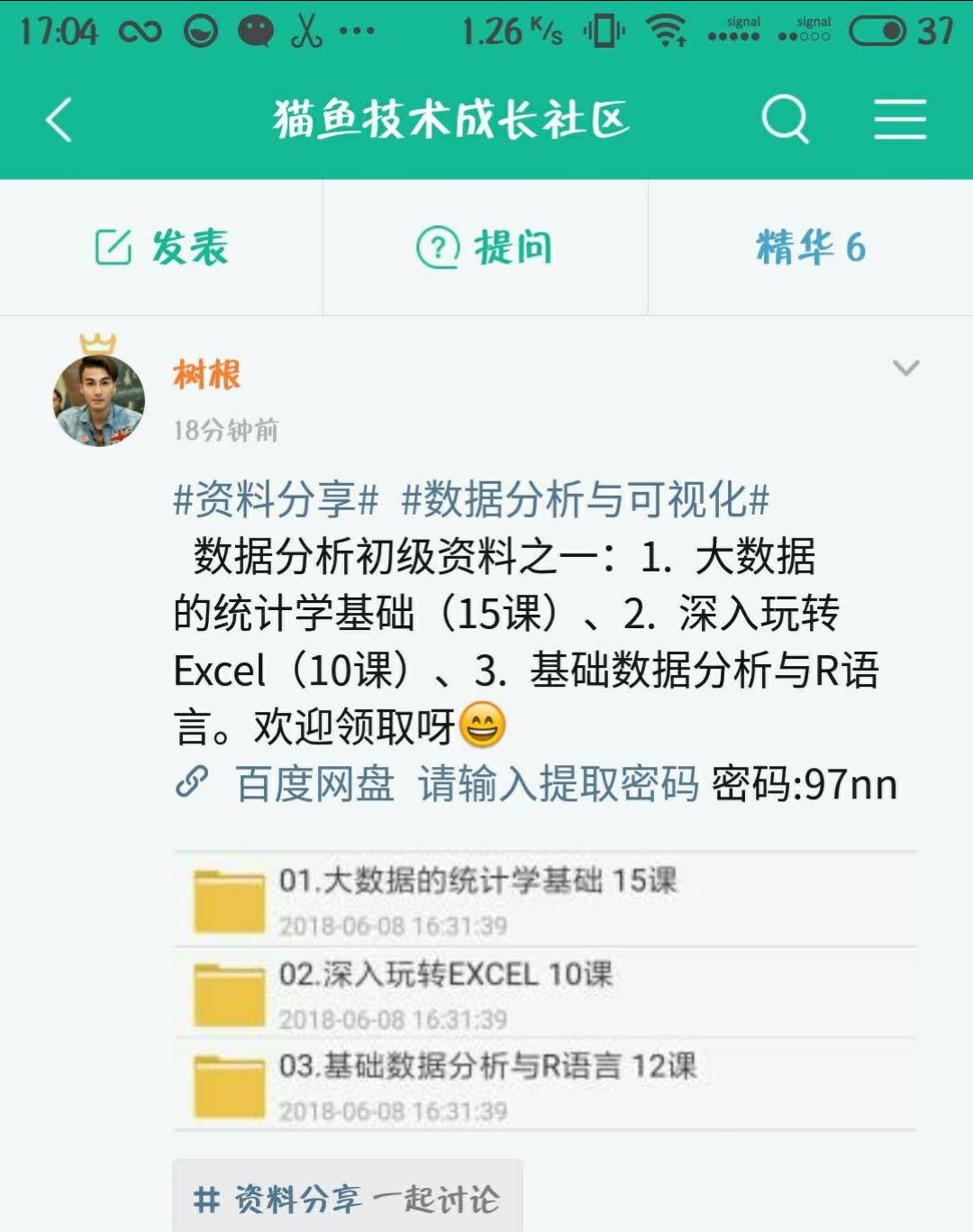This screenshot has height=1232, width=973.
Task: Open 精华 6 featured posts
Action: point(810,247)
